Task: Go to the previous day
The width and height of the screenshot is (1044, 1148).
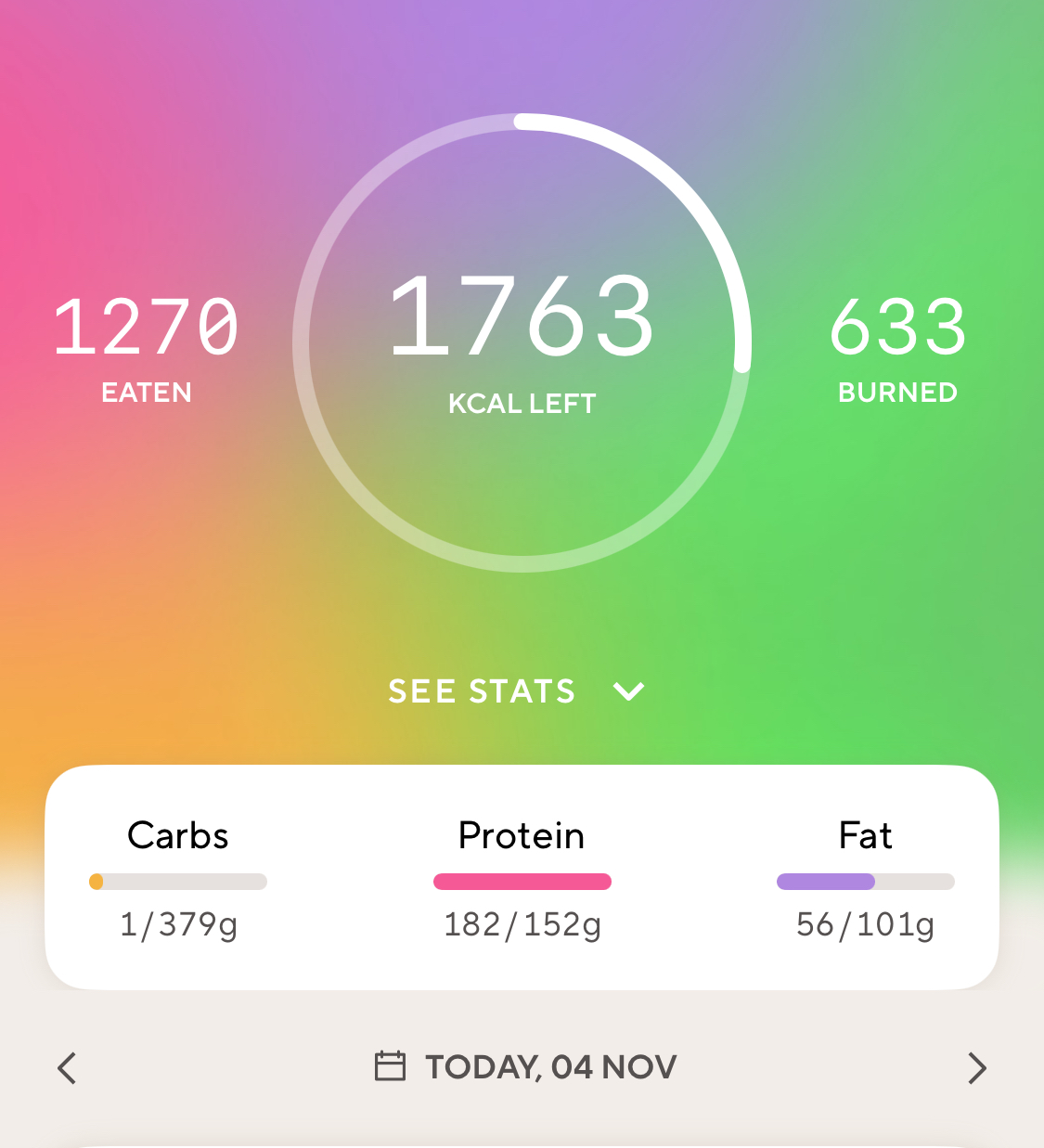Action: coord(67,1067)
